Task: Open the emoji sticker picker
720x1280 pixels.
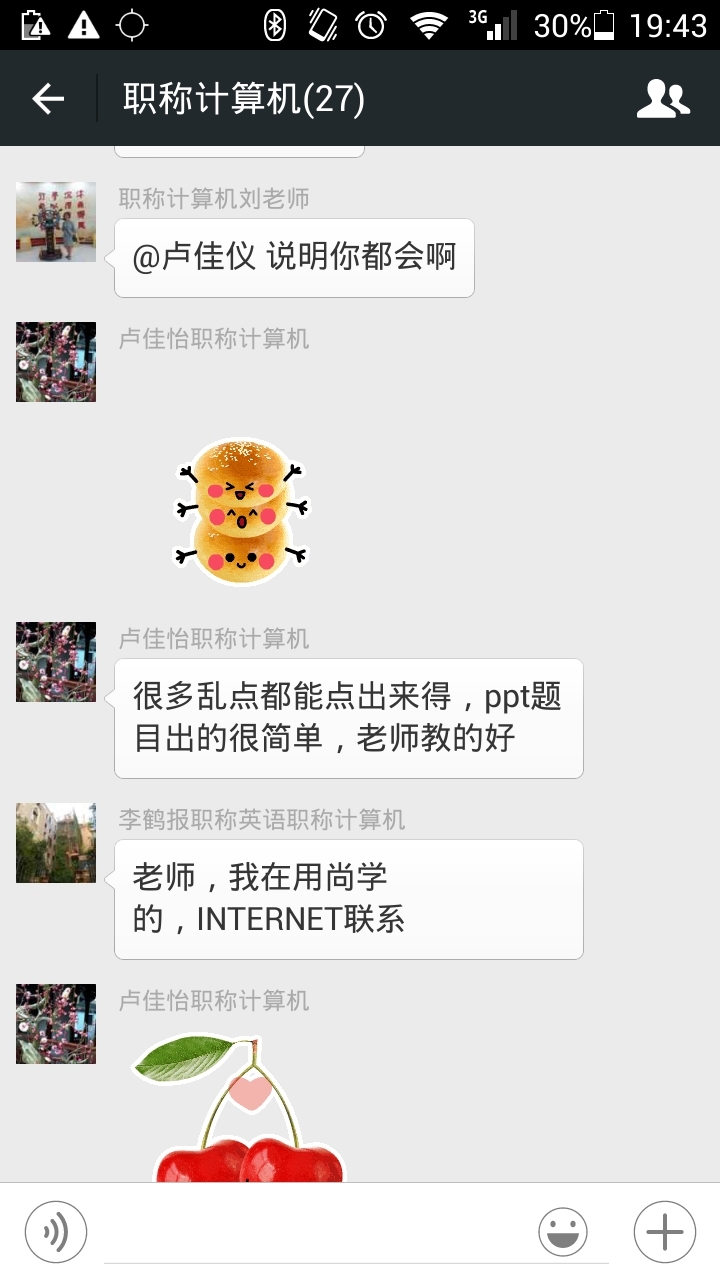Action: (x=563, y=1231)
